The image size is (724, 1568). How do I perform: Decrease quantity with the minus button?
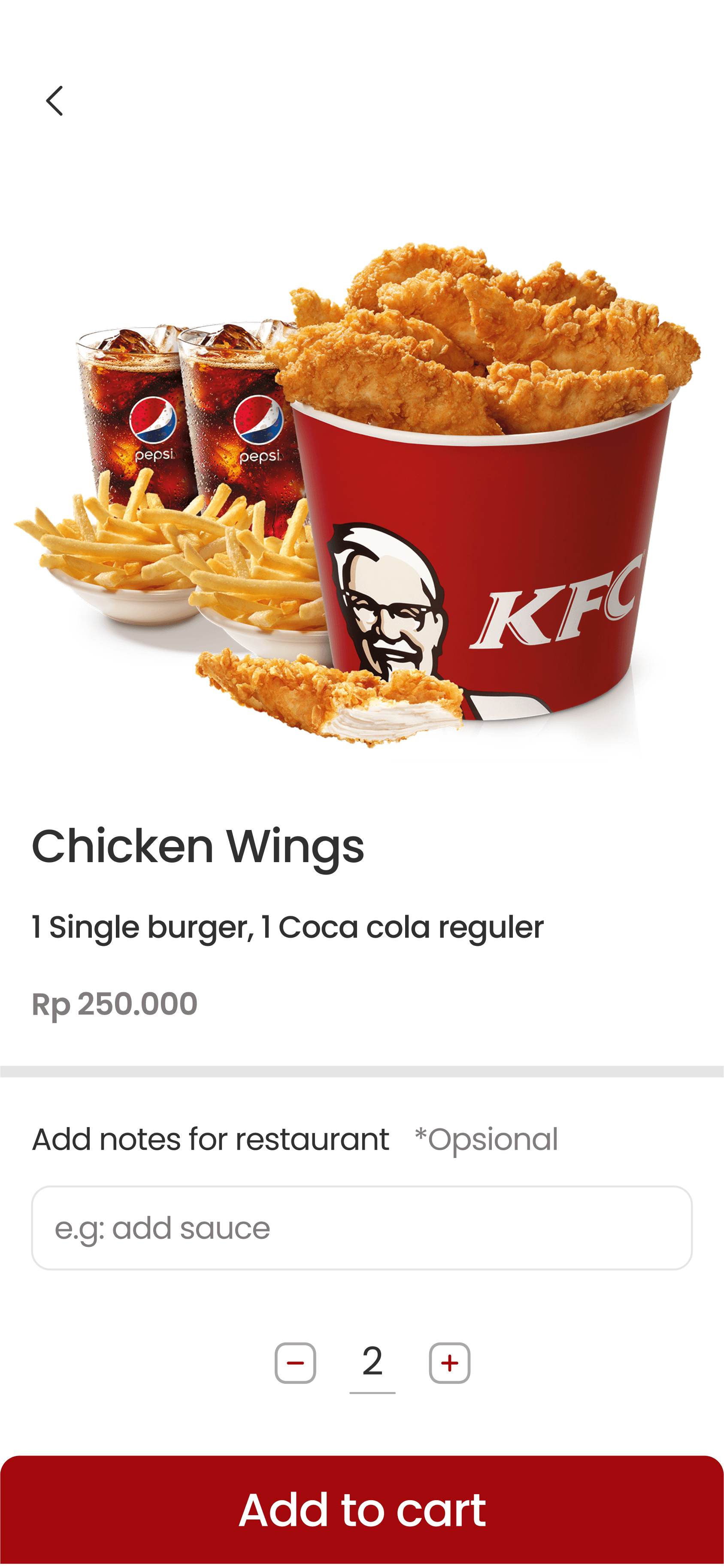tap(295, 1363)
